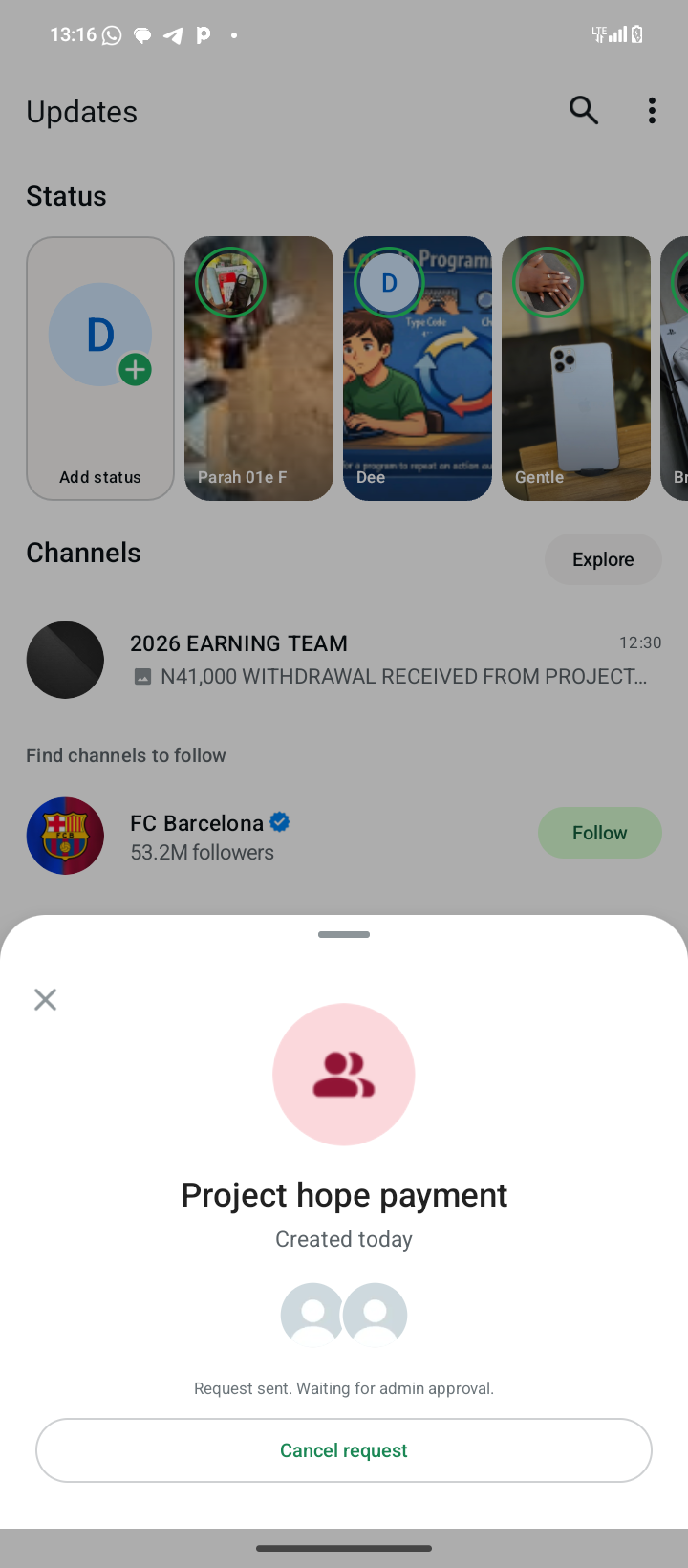Image resolution: width=688 pixels, height=1568 pixels.
Task: Follow the FC Barcelona channel
Action: 599,833
